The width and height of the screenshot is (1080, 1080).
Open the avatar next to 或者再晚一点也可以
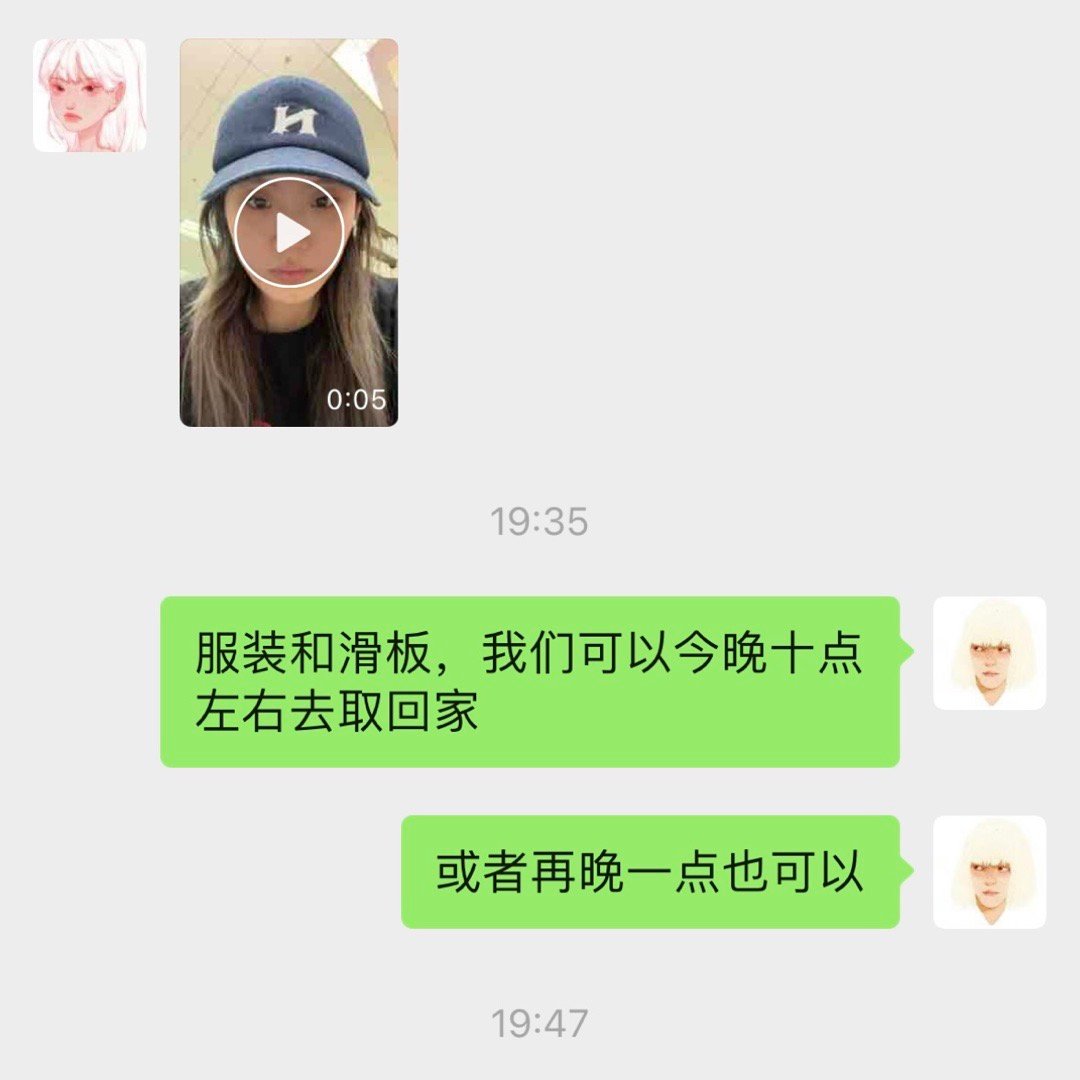pyautogui.click(x=989, y=872)
